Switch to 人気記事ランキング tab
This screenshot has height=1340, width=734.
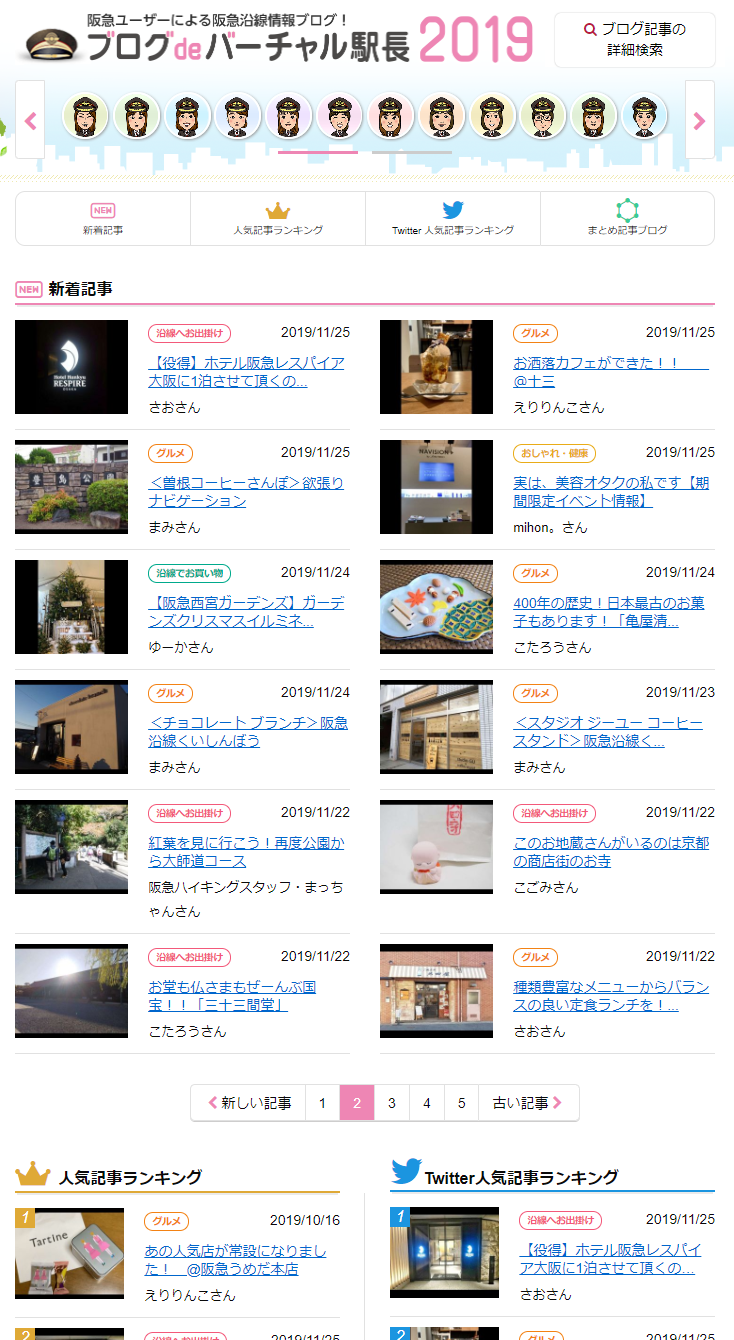click(277, 219)
